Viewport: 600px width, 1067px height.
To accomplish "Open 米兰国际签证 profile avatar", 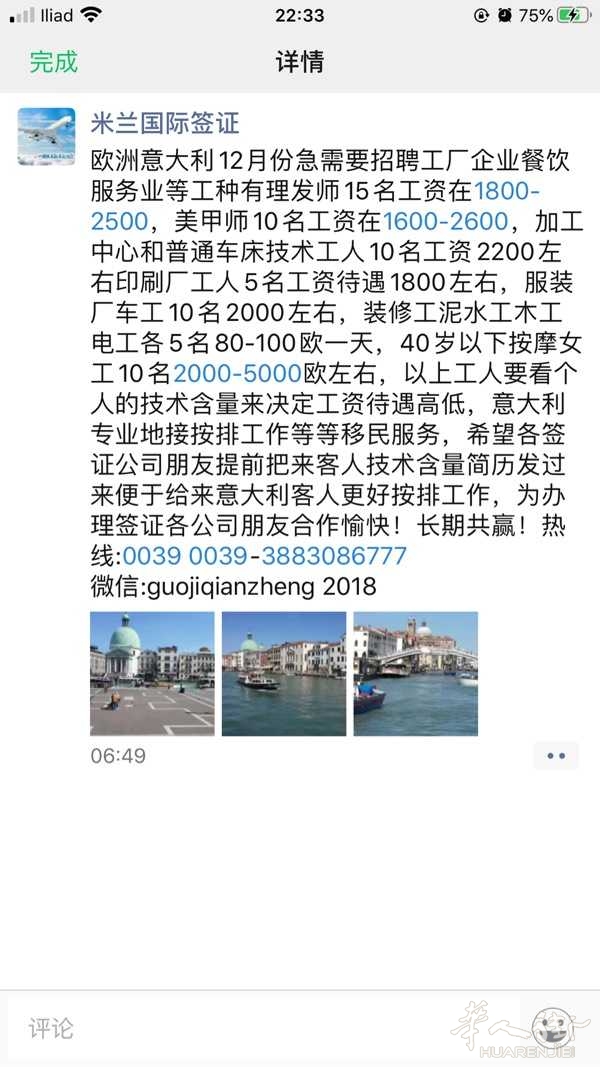I will pos(46,136).
